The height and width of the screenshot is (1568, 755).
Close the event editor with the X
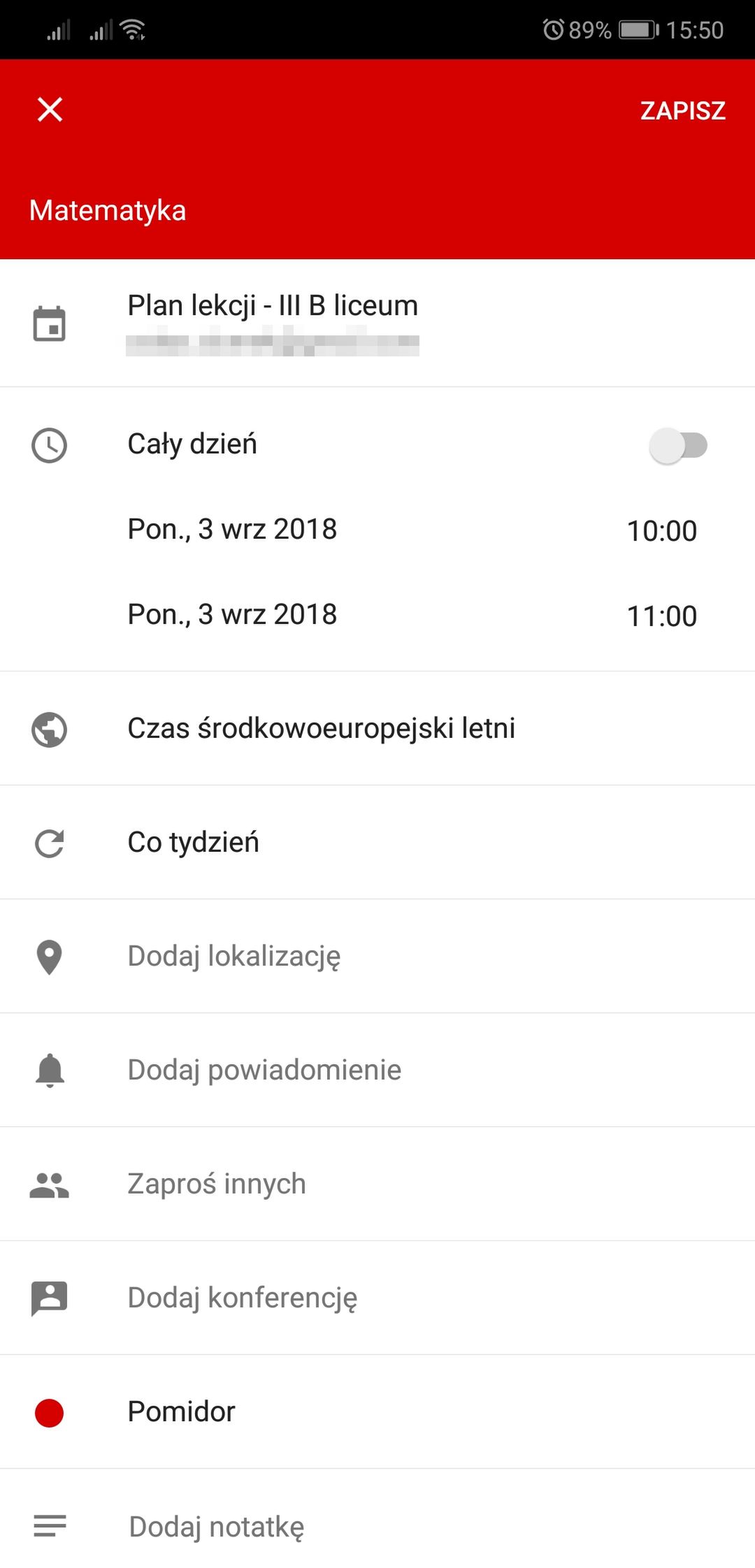coord(50,110)
